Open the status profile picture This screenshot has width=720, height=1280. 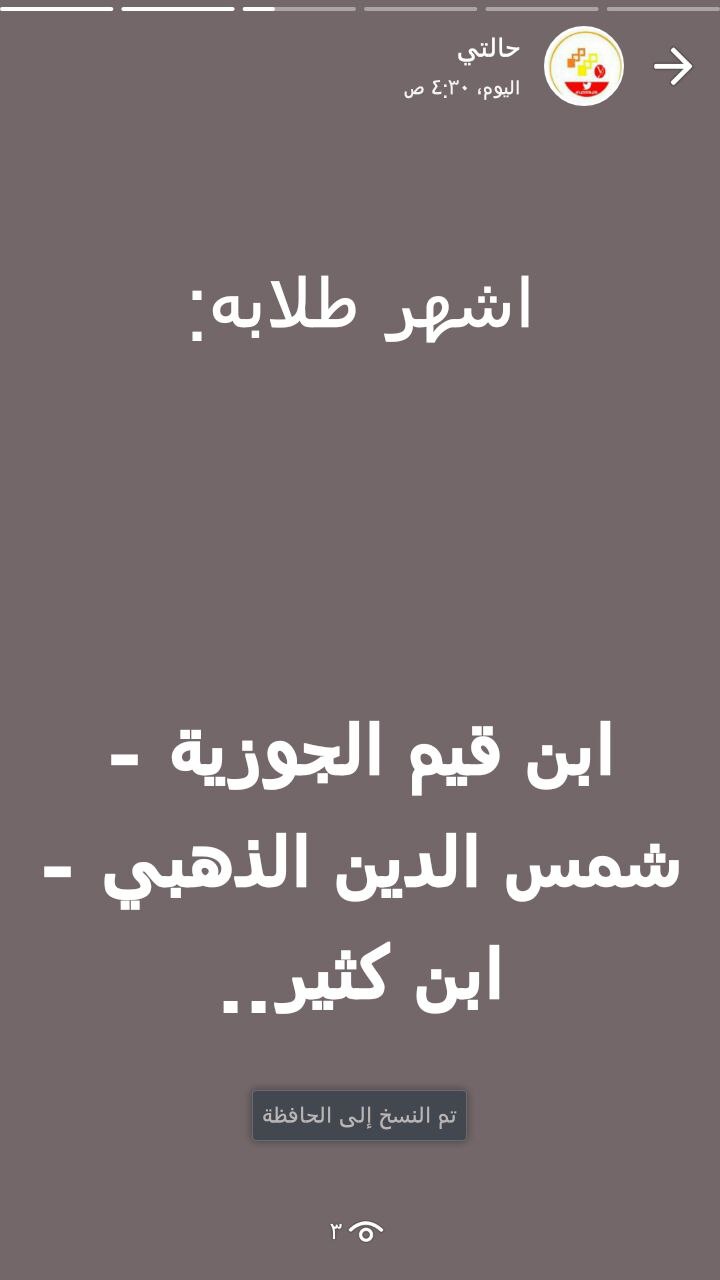(584, 66)
